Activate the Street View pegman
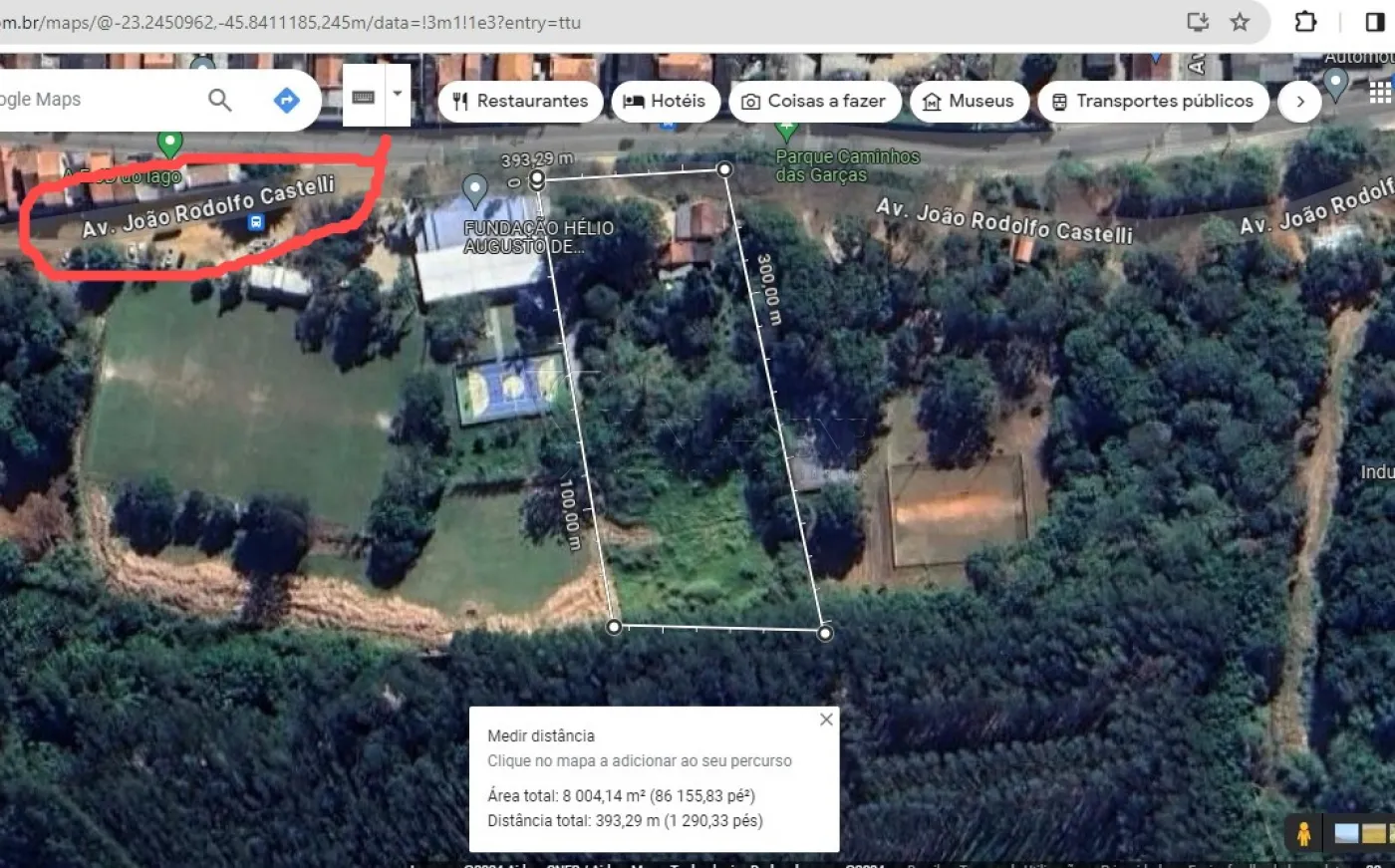 (1303, 833)
